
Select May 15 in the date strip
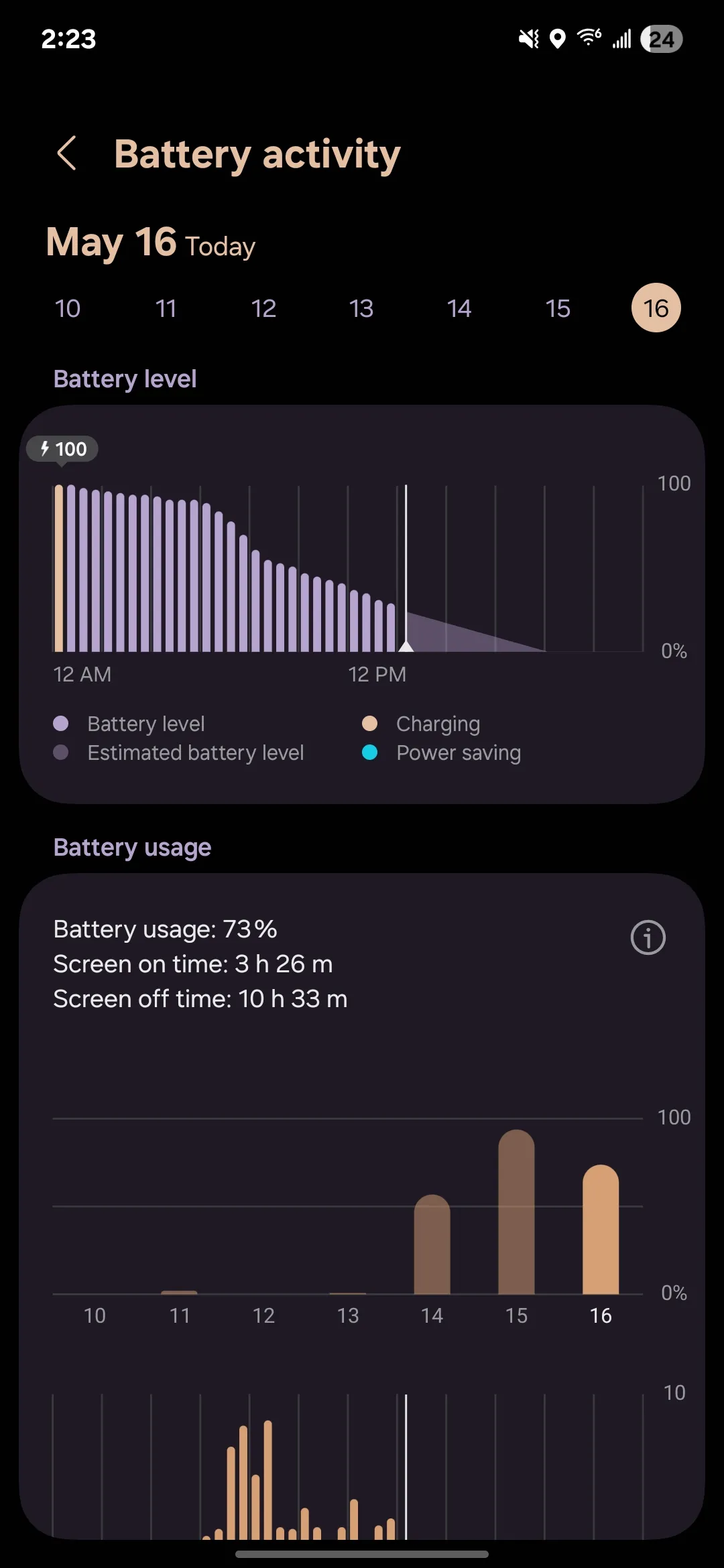[558, 308]
